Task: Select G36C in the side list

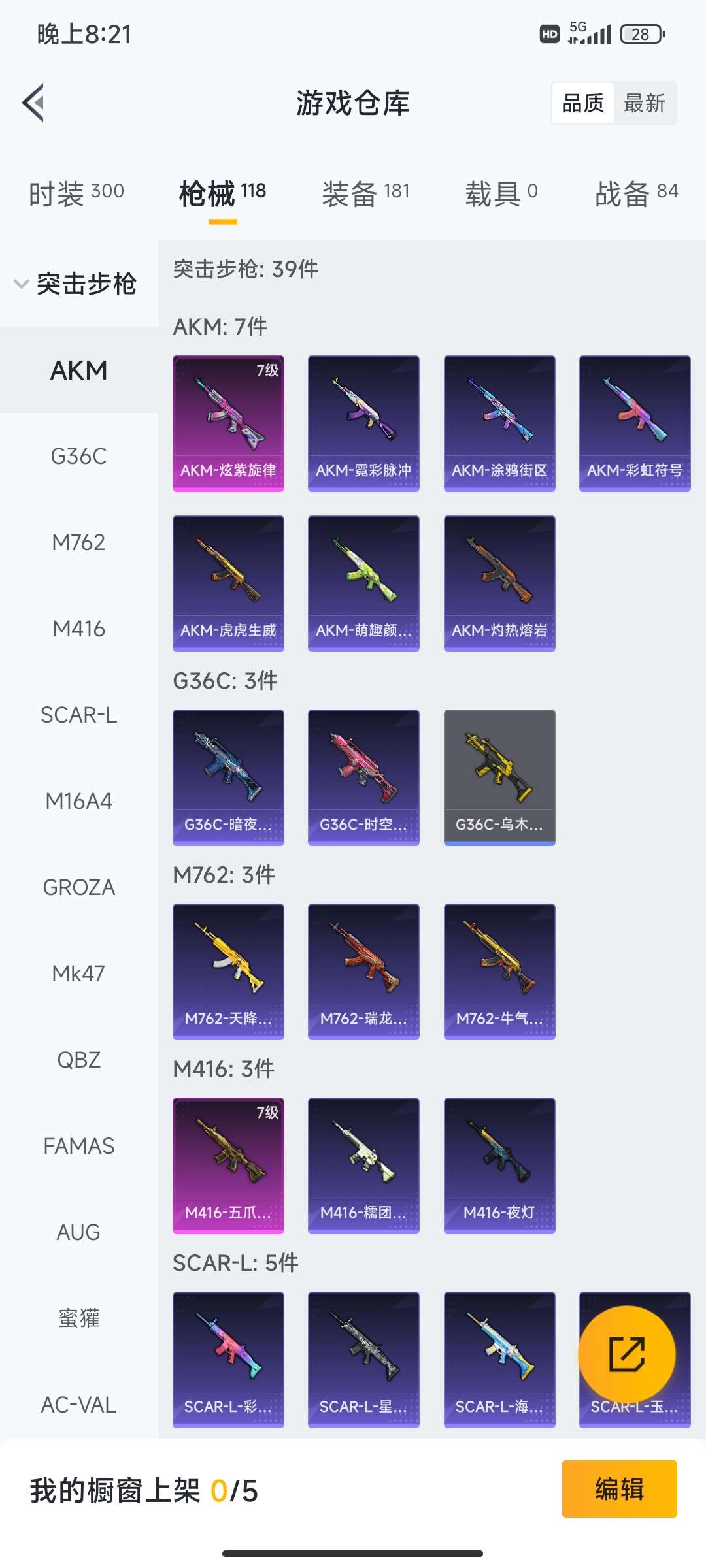Action: tap(78, 456)
